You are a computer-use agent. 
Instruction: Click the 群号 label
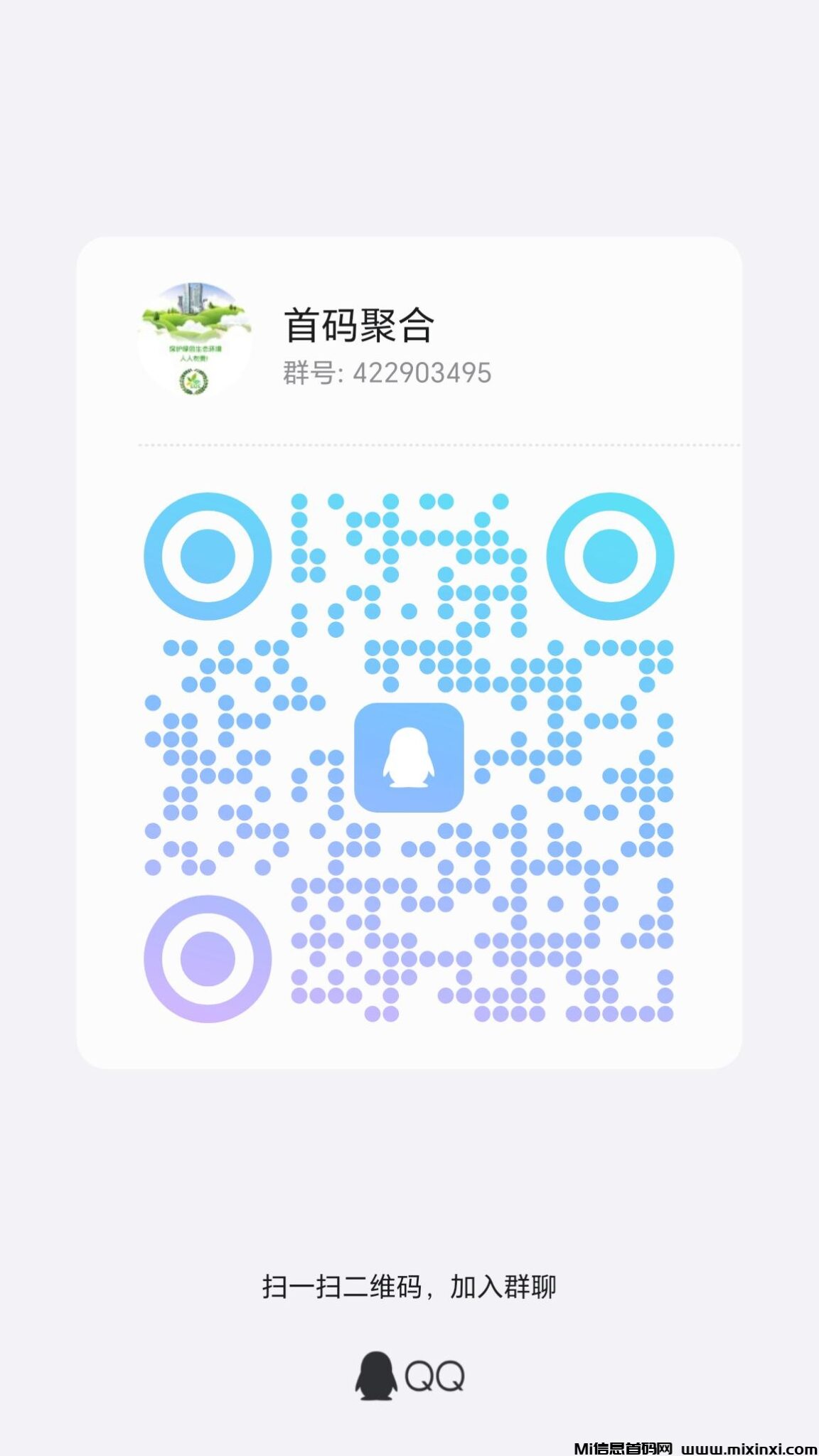tap(308, 371)
